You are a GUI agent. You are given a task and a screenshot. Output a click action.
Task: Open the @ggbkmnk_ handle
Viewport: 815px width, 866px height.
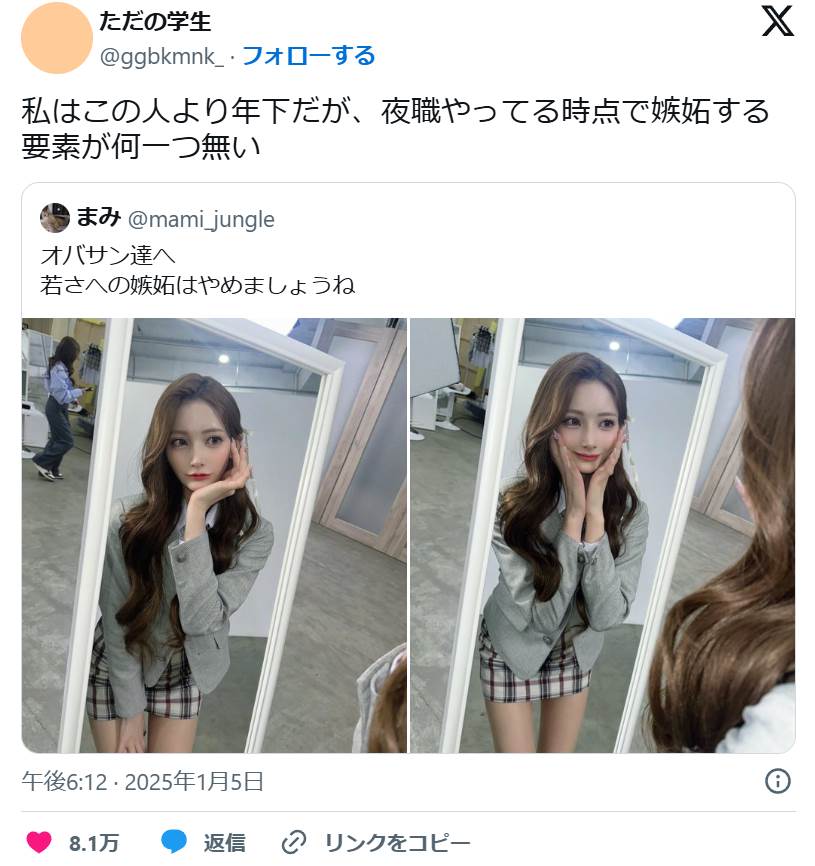click(x=162, y=57)
